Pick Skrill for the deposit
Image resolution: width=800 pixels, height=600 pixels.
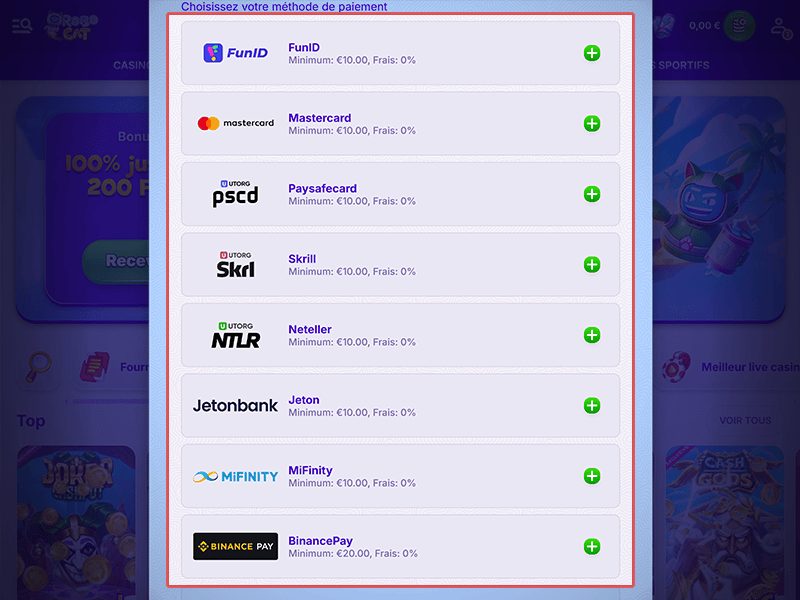click(400, 265)
